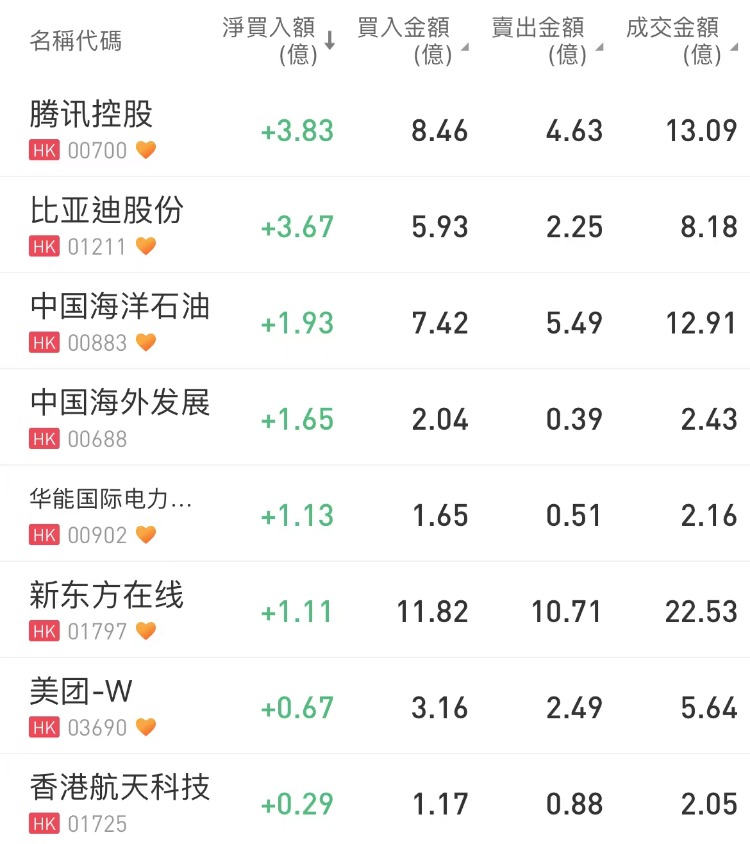Sort list by 成交金額
Image resolution: width=750 pixels, height=844 pixels.
679,40
